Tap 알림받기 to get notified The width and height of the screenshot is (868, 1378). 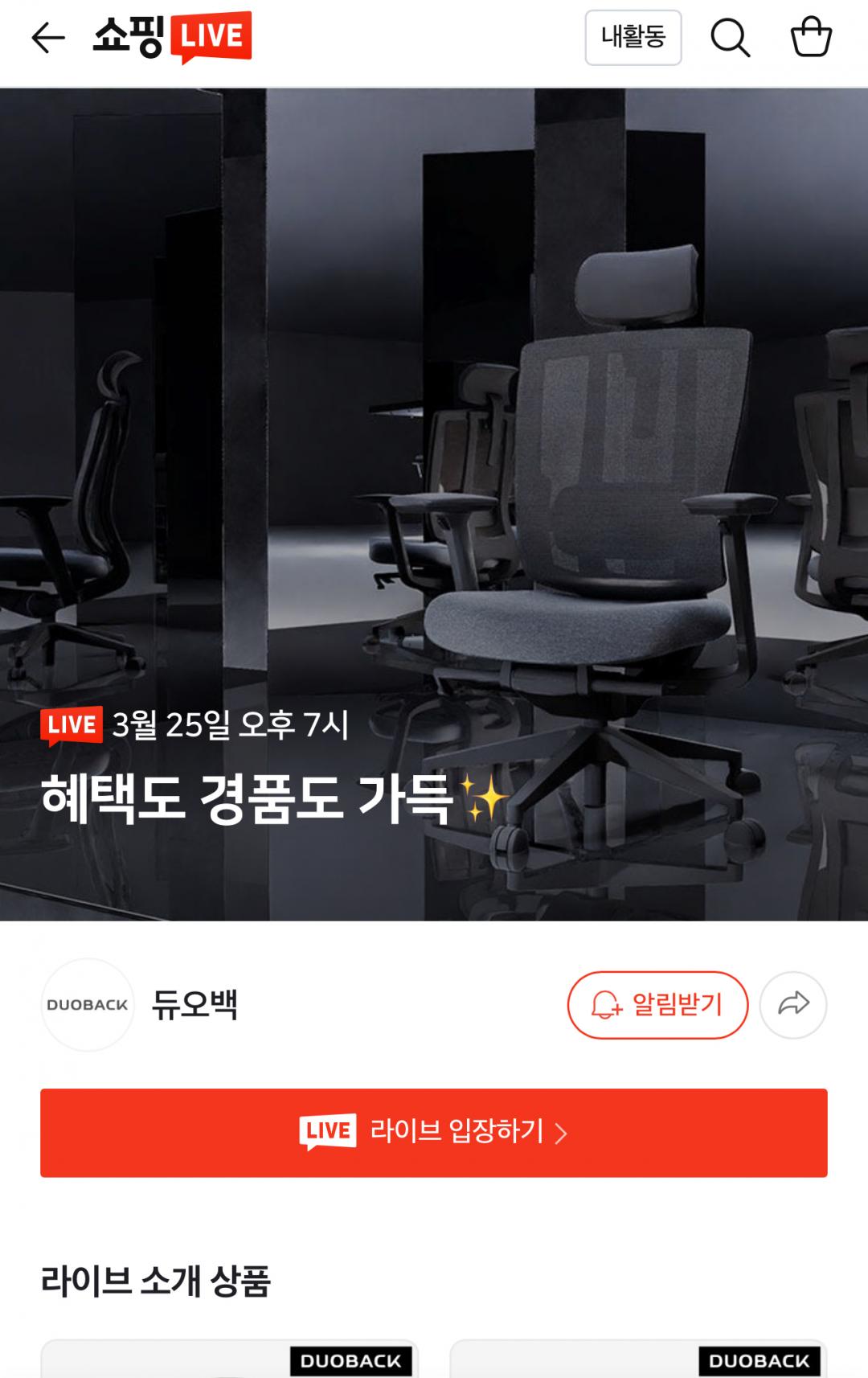657,1005
